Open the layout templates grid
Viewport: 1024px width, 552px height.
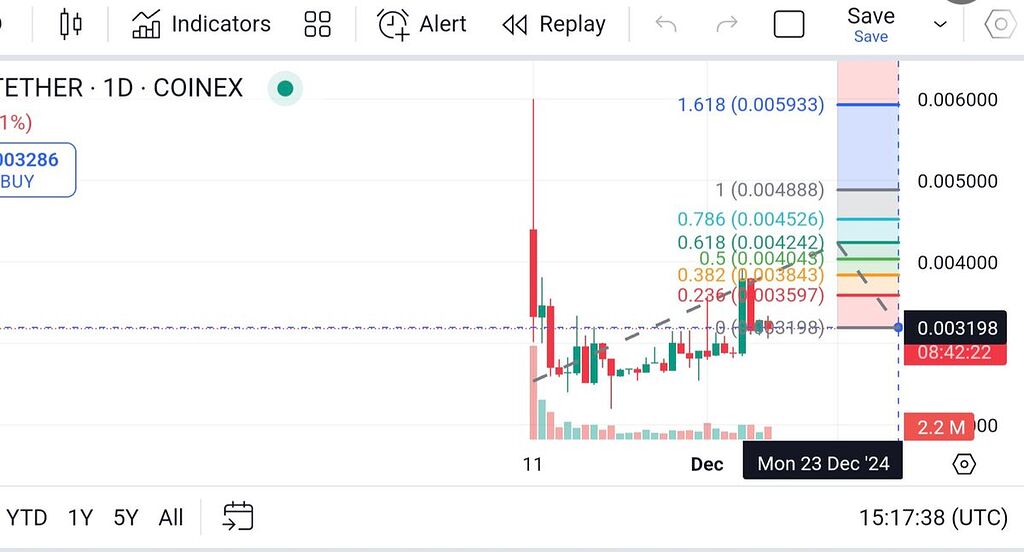pos(317,24)
